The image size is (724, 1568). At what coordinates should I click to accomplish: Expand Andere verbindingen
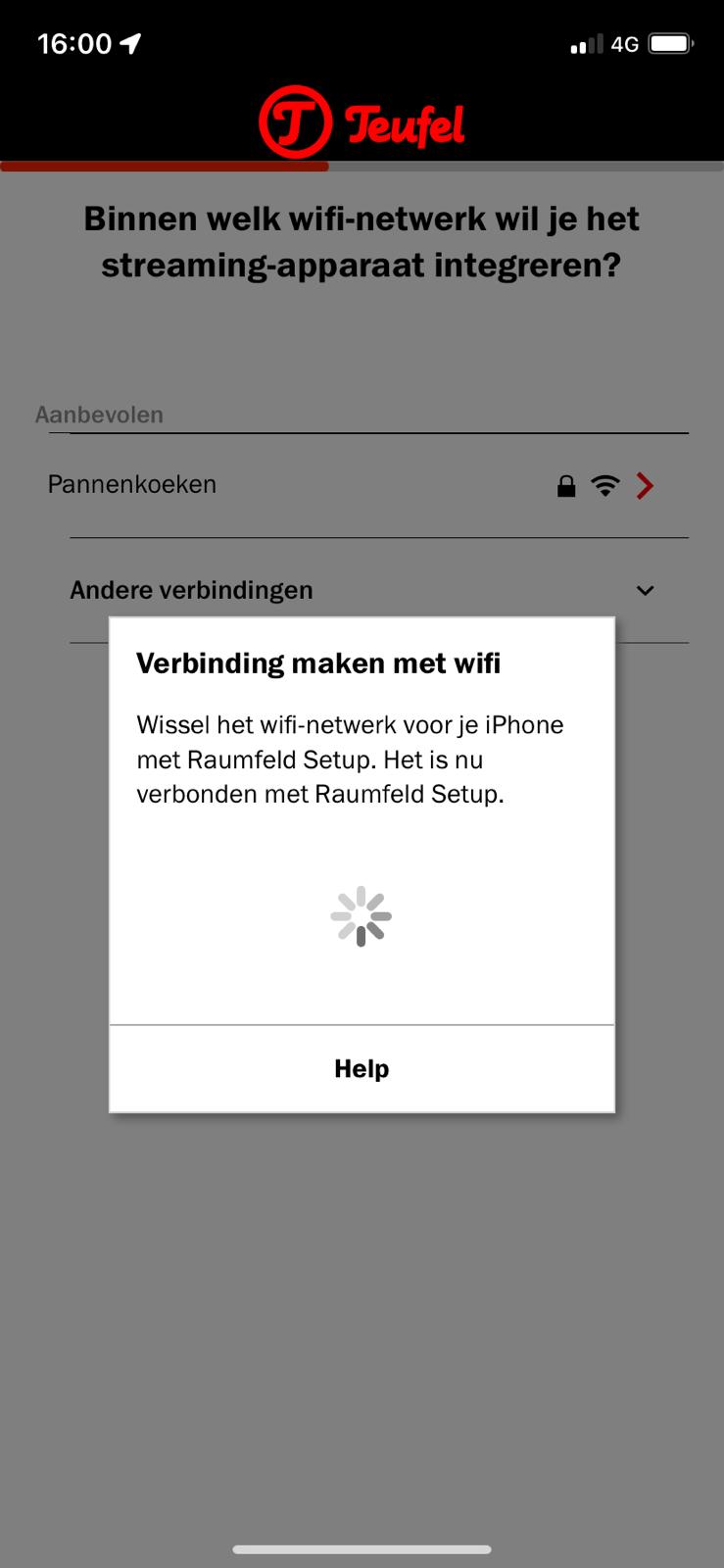coord(362,590)
